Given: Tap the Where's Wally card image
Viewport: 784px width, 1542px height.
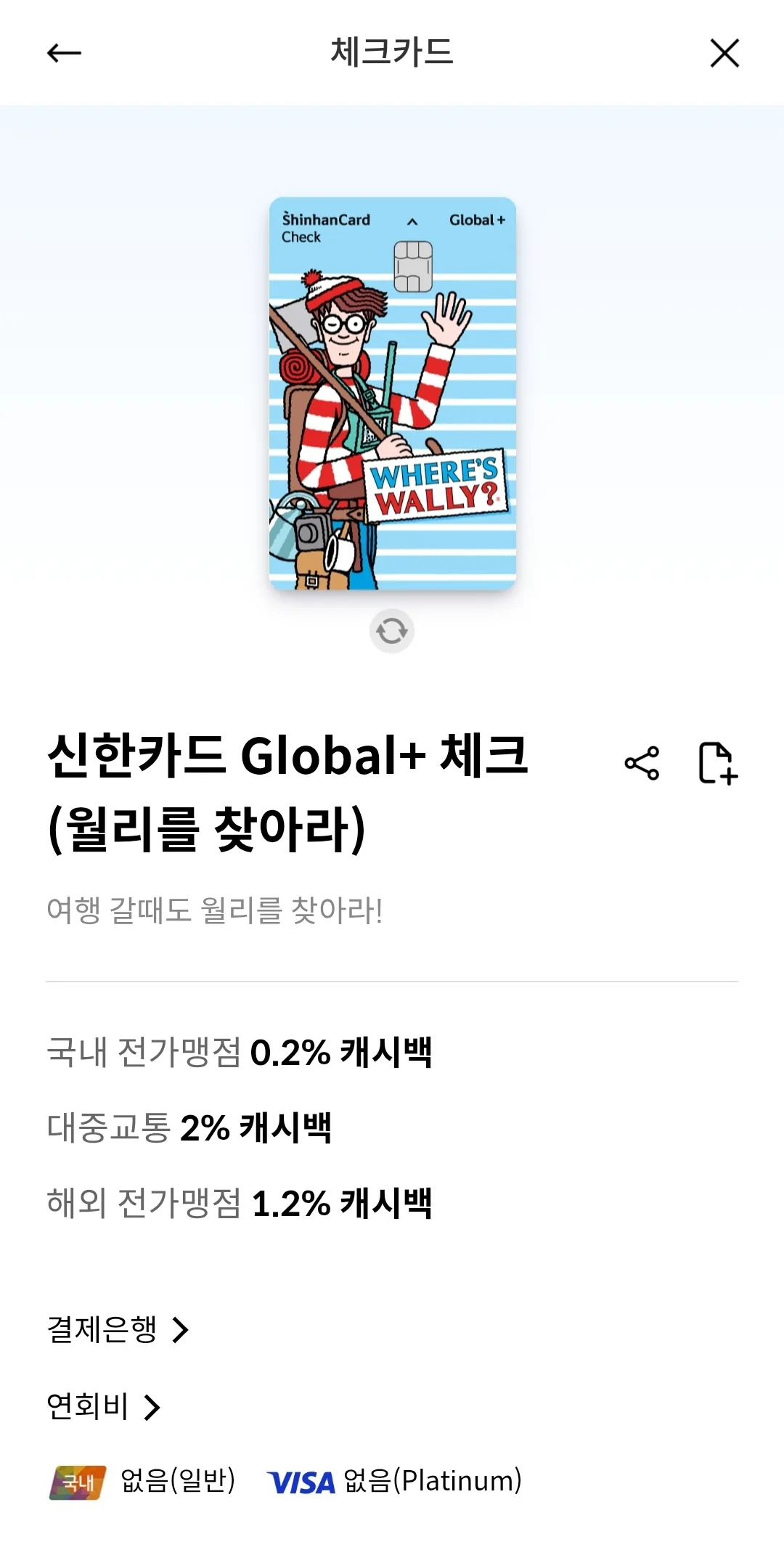Looking at the screenshot, I should (x=393, y=393).
